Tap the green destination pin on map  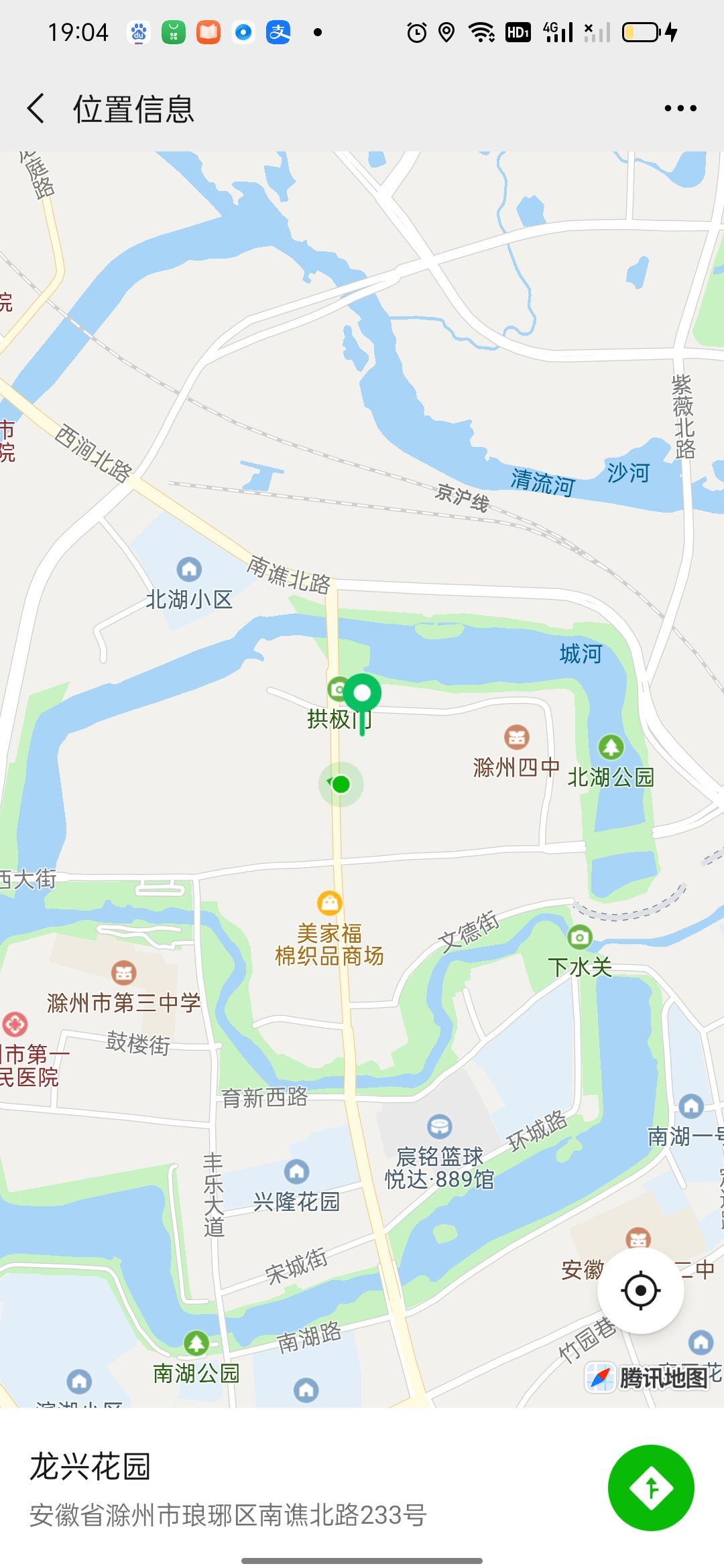[362, 694]
